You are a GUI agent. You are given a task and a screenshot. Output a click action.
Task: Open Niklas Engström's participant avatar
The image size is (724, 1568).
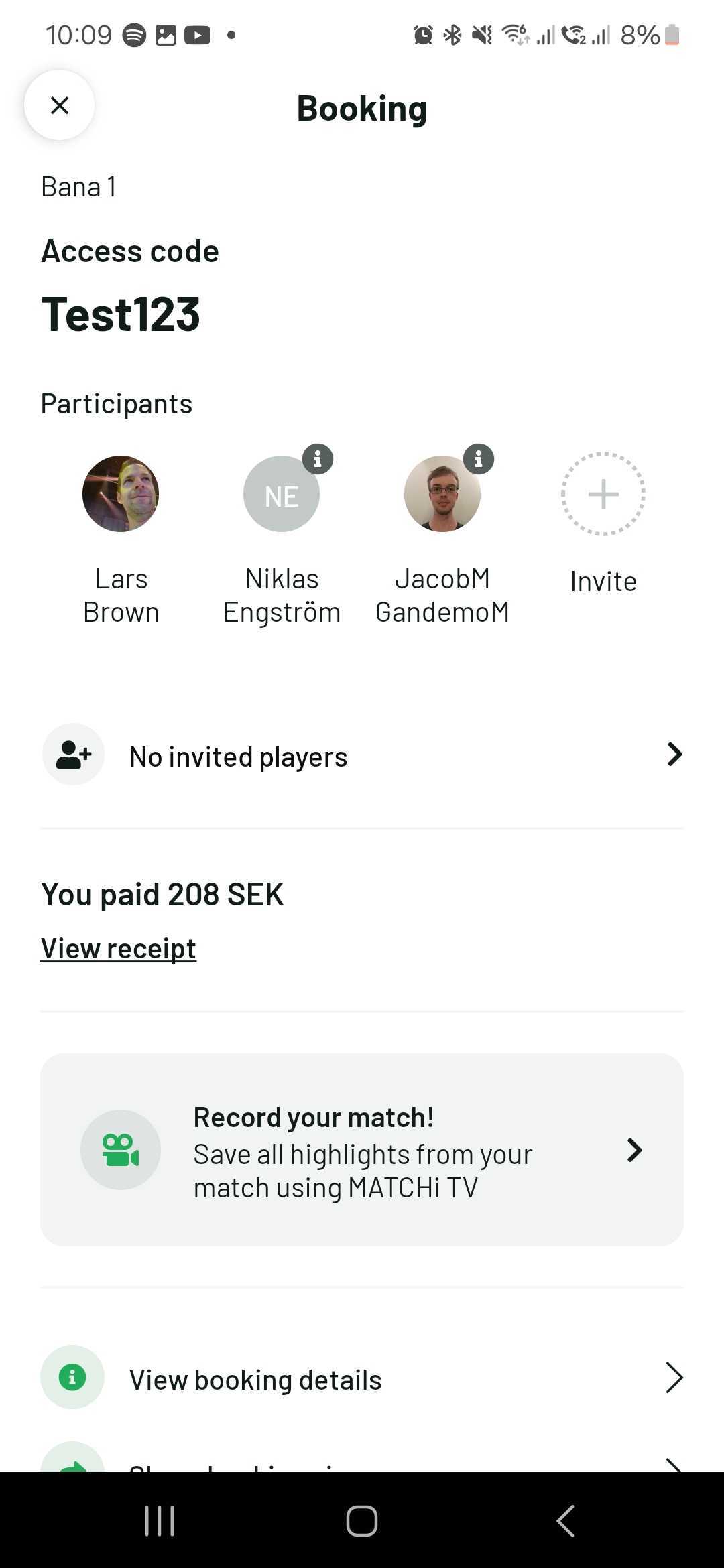pos(282,495)
